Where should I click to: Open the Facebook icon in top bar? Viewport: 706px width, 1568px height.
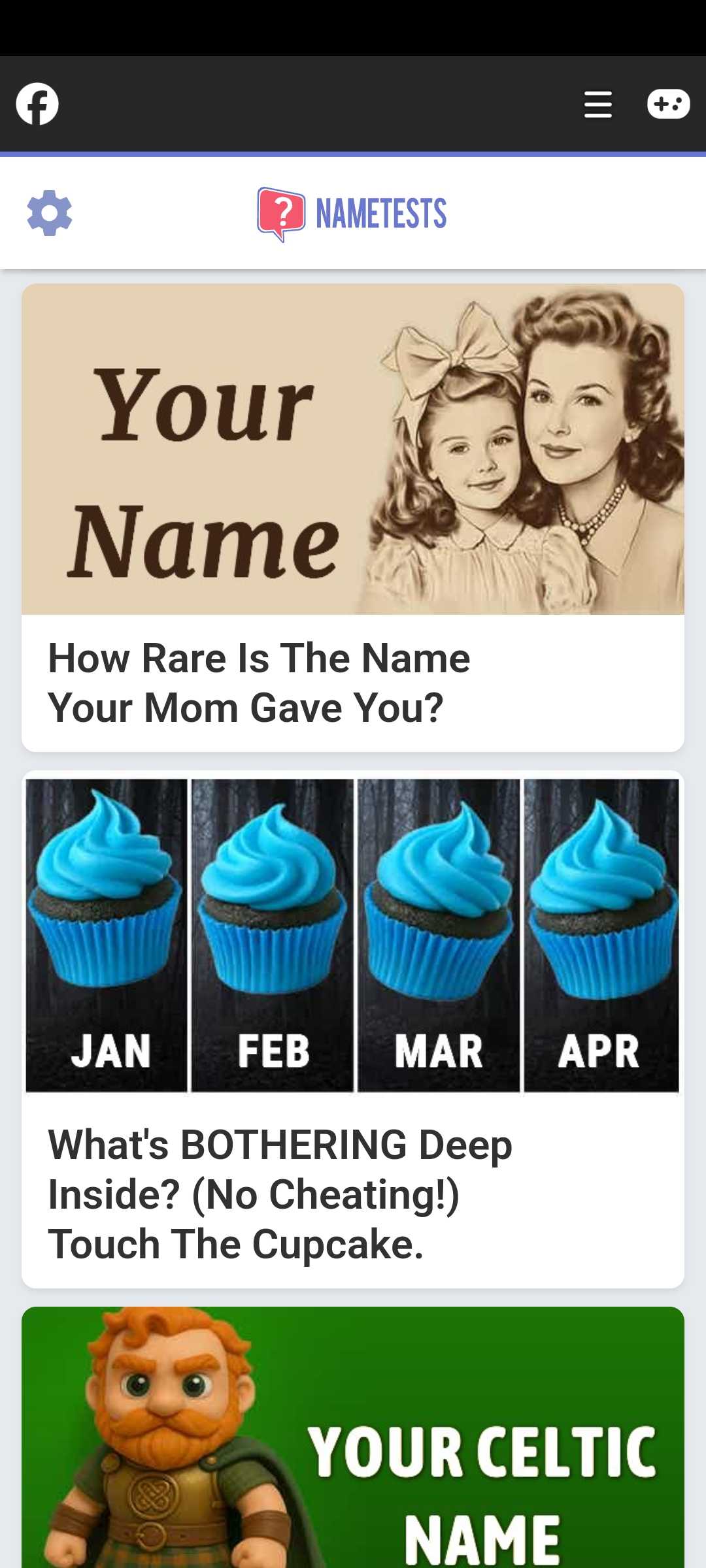(x=37, y=104)
